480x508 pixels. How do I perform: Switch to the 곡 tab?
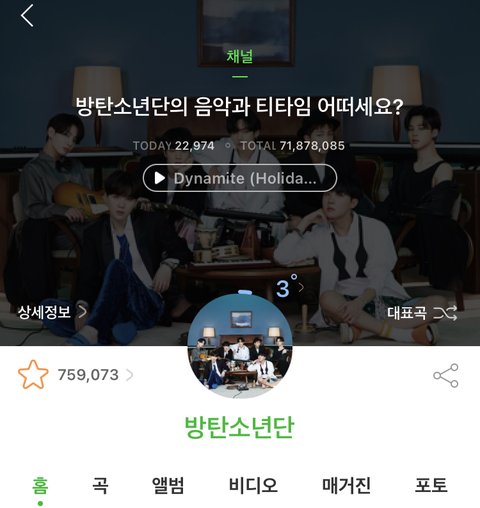(x=100, y=485)
